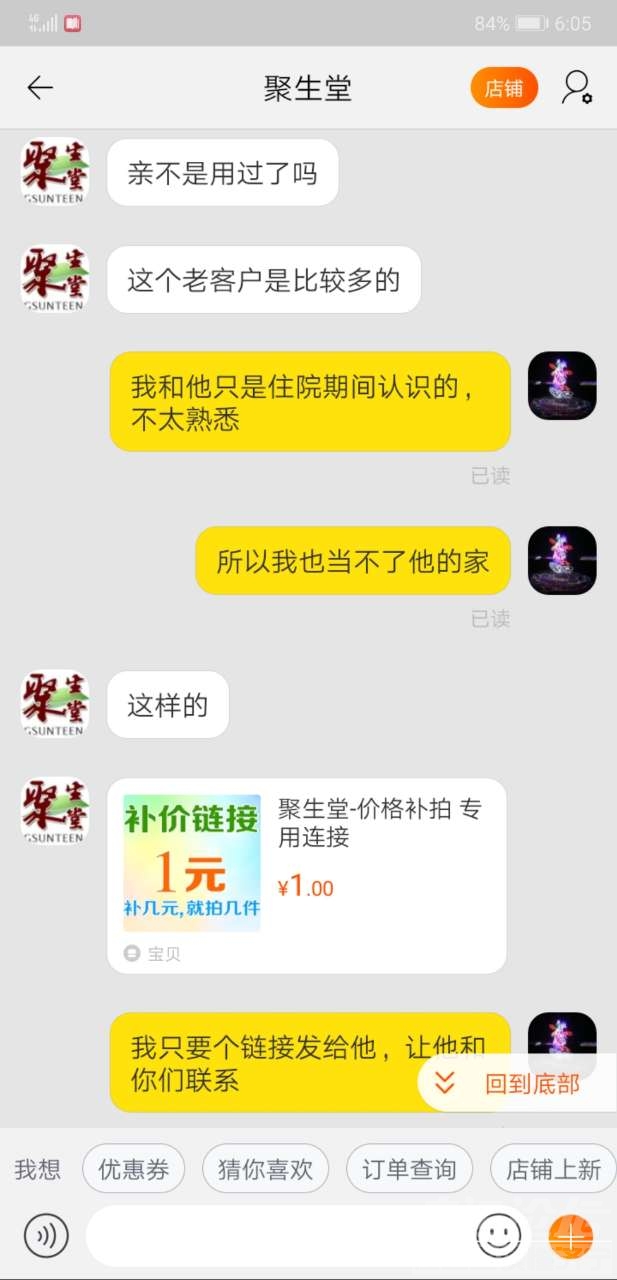
Task: Open the plus attachment menu
Action: tap(570, 1236)
